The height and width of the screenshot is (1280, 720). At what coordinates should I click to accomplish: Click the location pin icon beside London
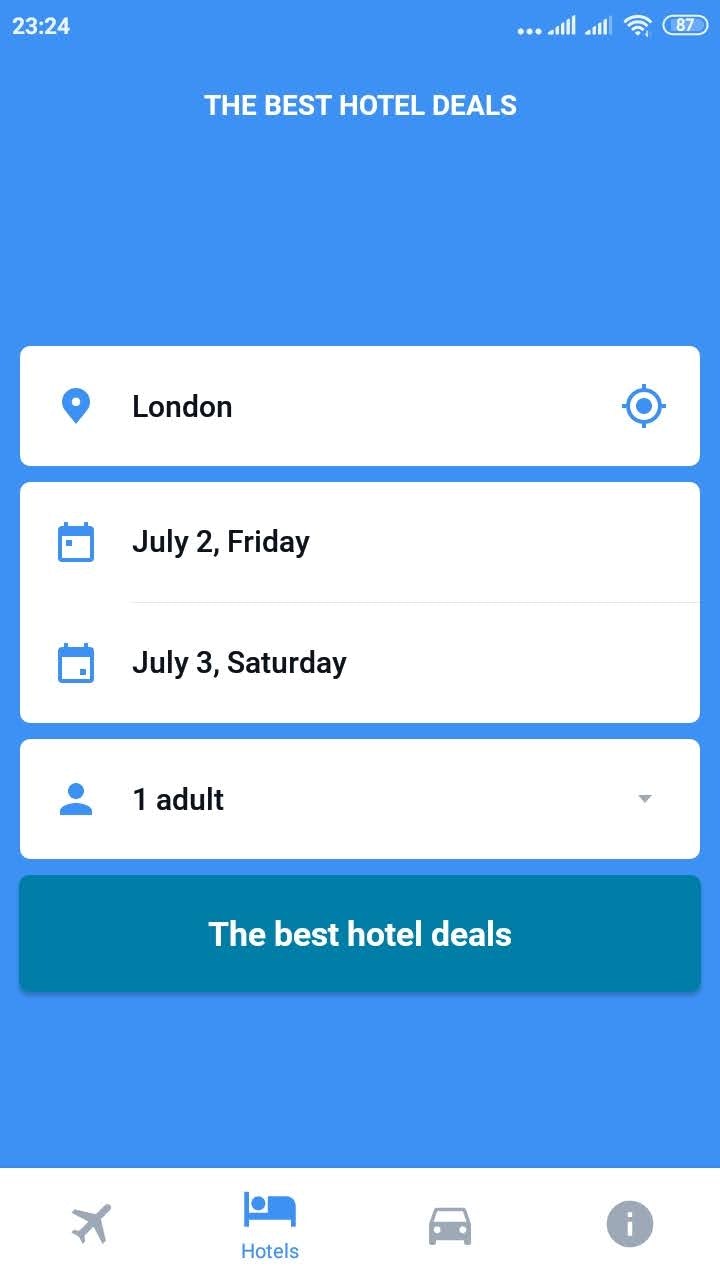click(x=75, y=406)
